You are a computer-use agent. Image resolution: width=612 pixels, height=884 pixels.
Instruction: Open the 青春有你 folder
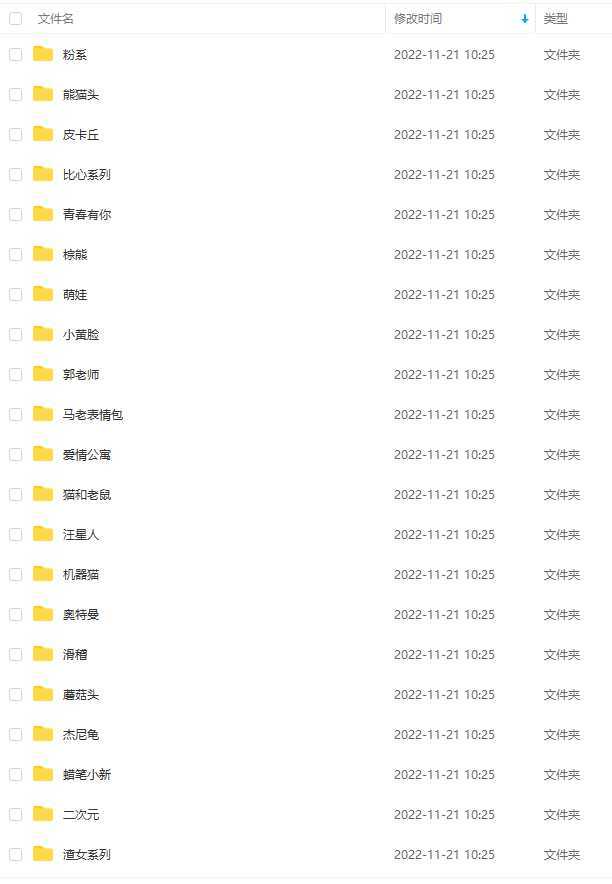click(87, 215)
